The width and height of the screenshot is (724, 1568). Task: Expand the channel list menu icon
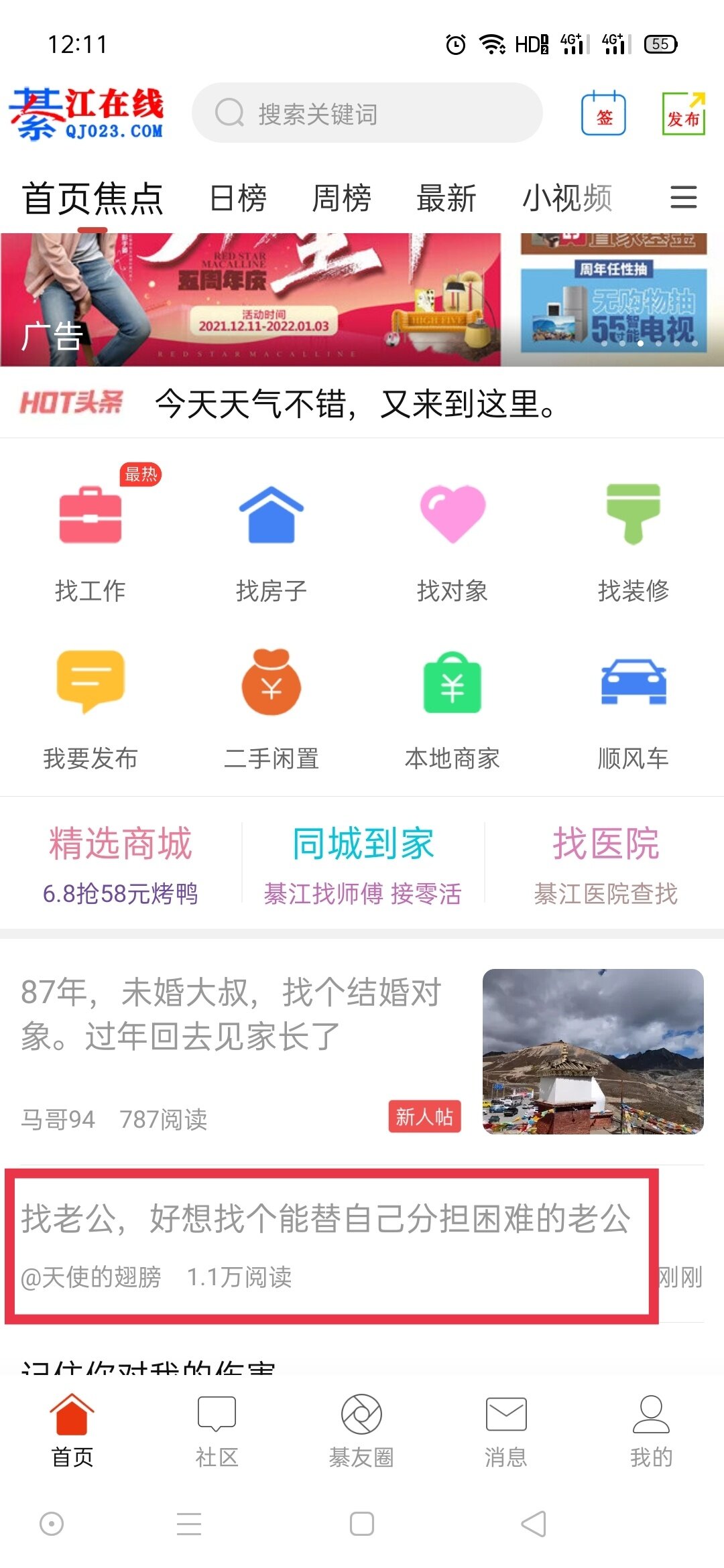point(683,198)
